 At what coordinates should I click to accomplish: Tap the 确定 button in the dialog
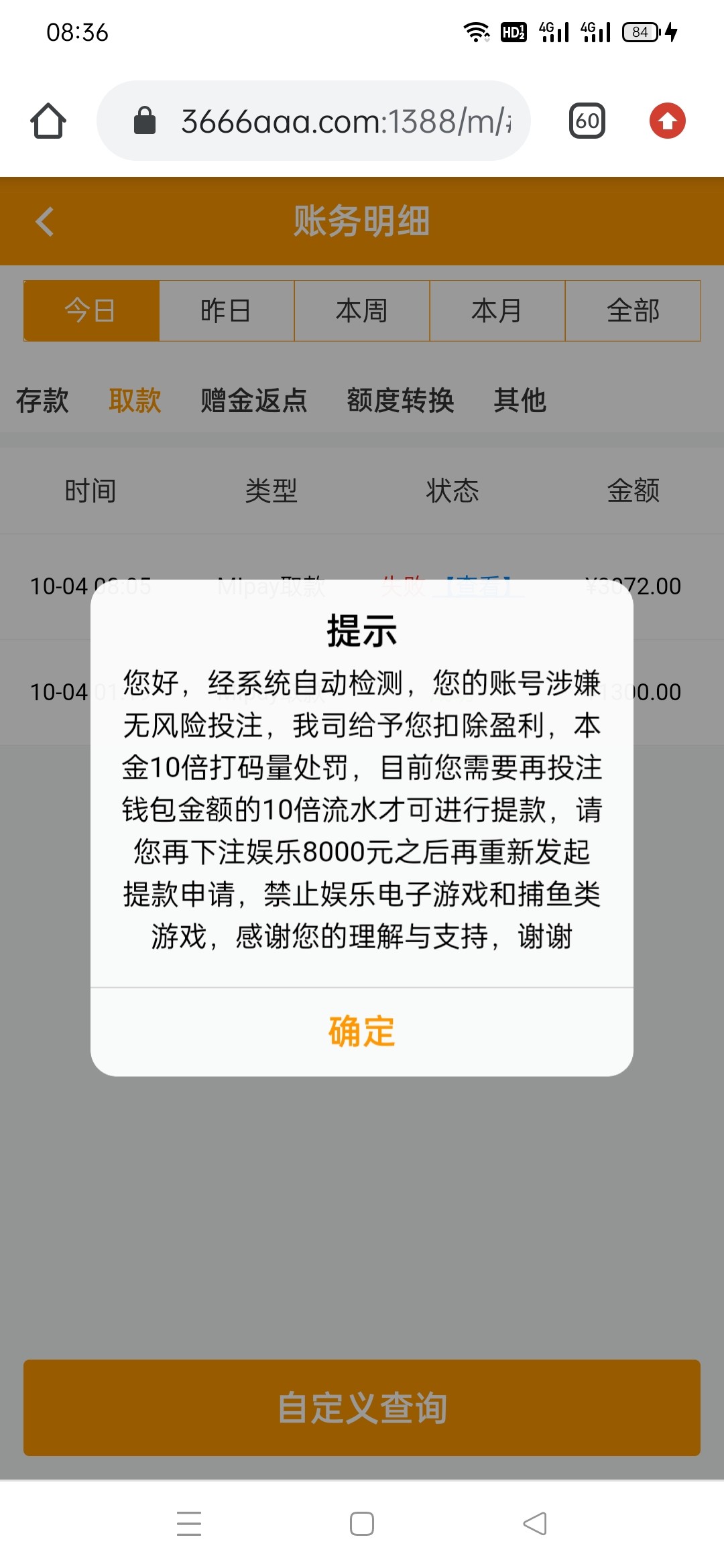click(x=361, y=1032)
